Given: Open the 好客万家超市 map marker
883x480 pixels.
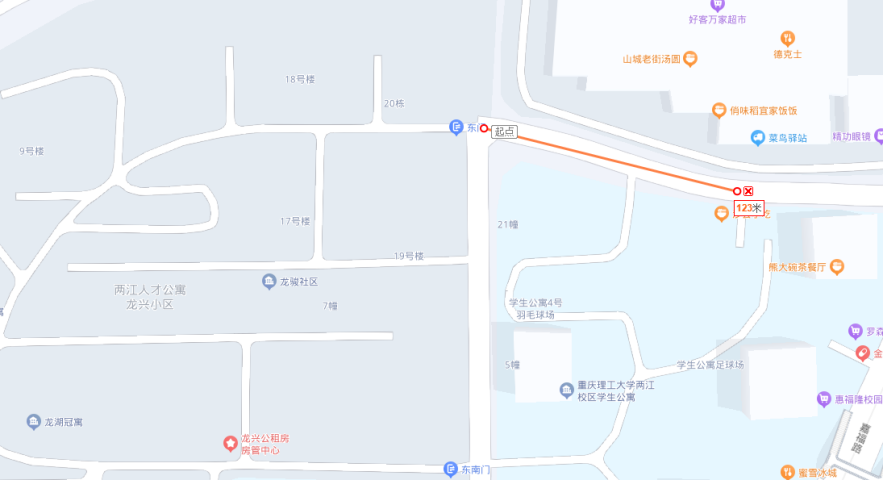Looking at the screenshot, I should [x=717, y=5].
